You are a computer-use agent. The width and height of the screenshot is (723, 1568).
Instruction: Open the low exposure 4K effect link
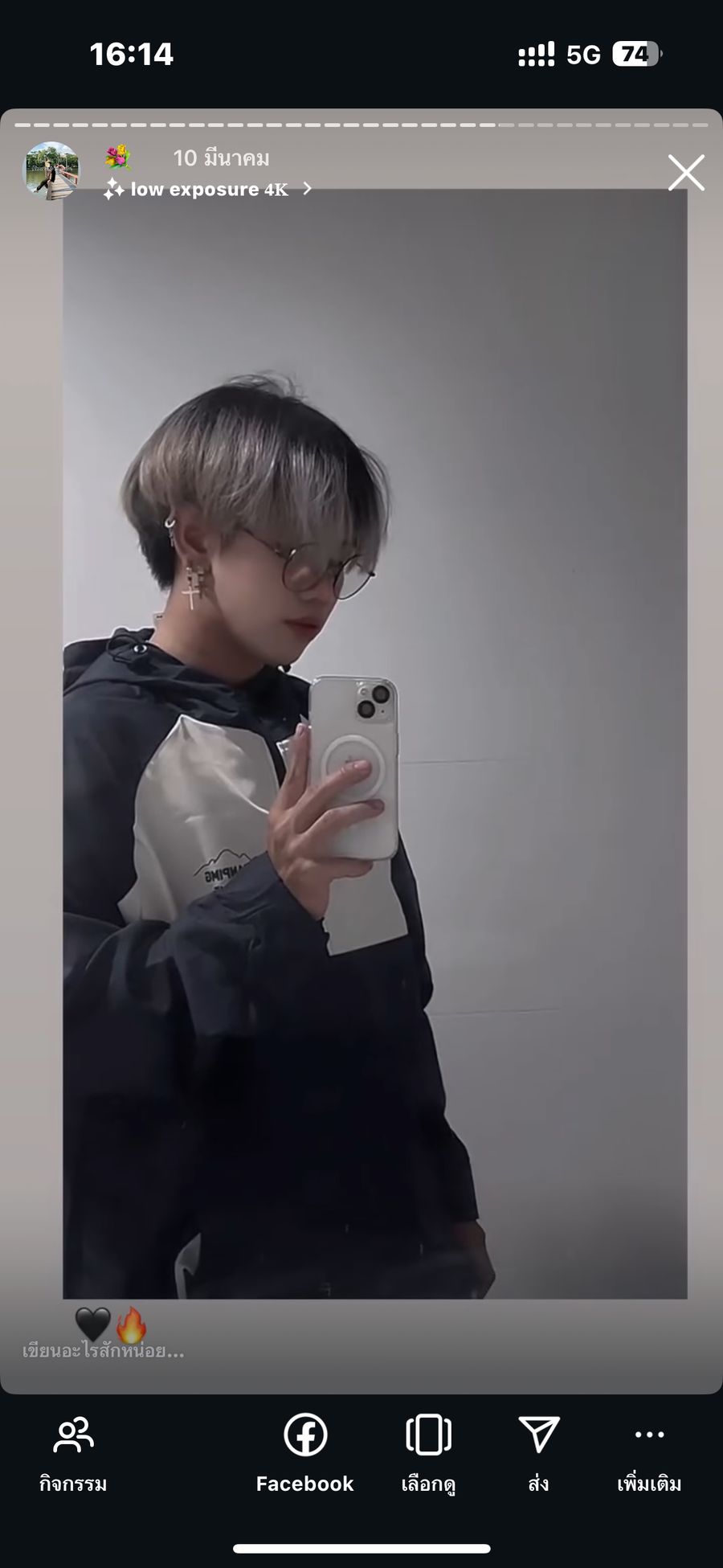coord(208,189)
